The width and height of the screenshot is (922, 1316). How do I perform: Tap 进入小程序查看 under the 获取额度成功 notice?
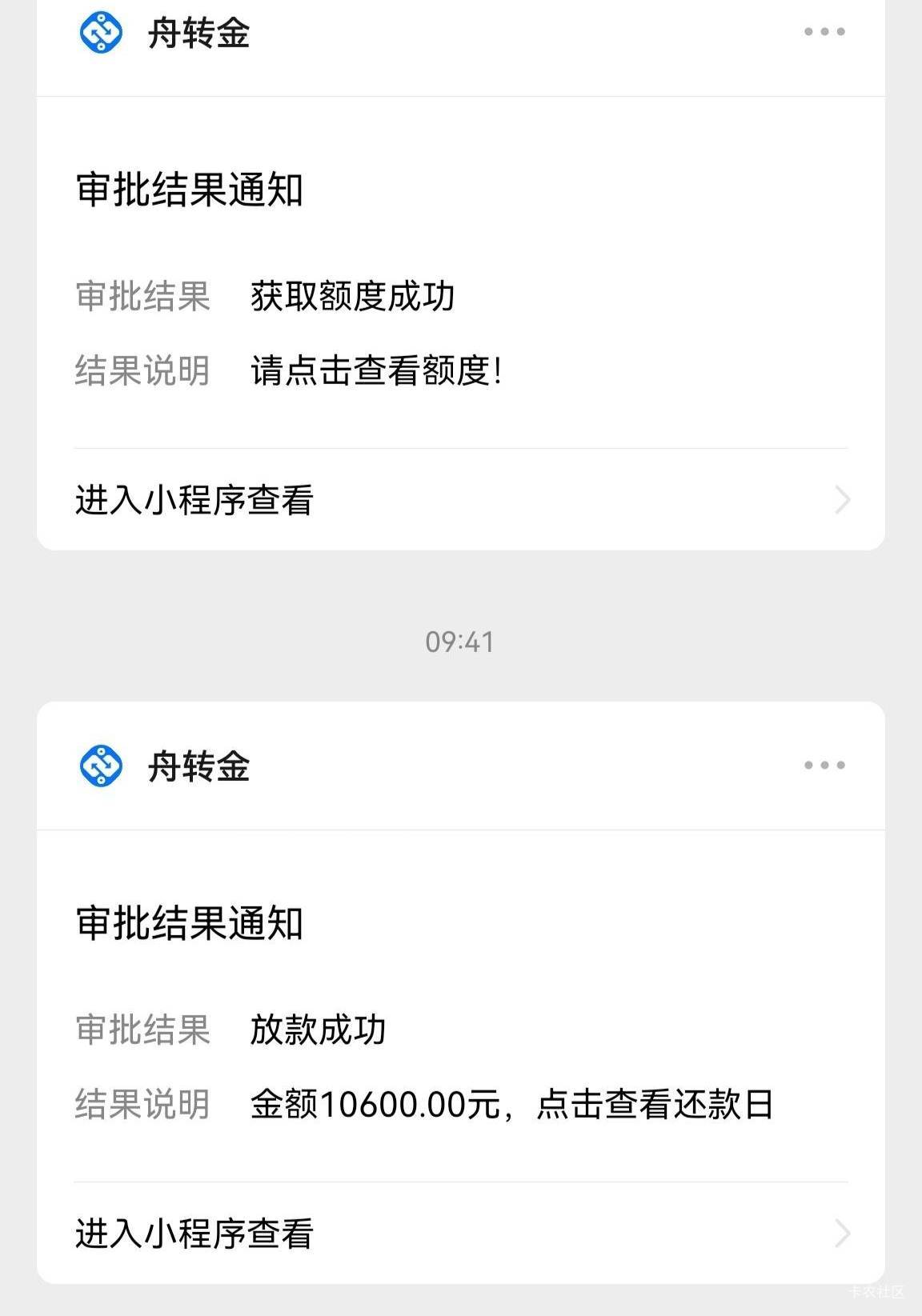pos(460,500)
